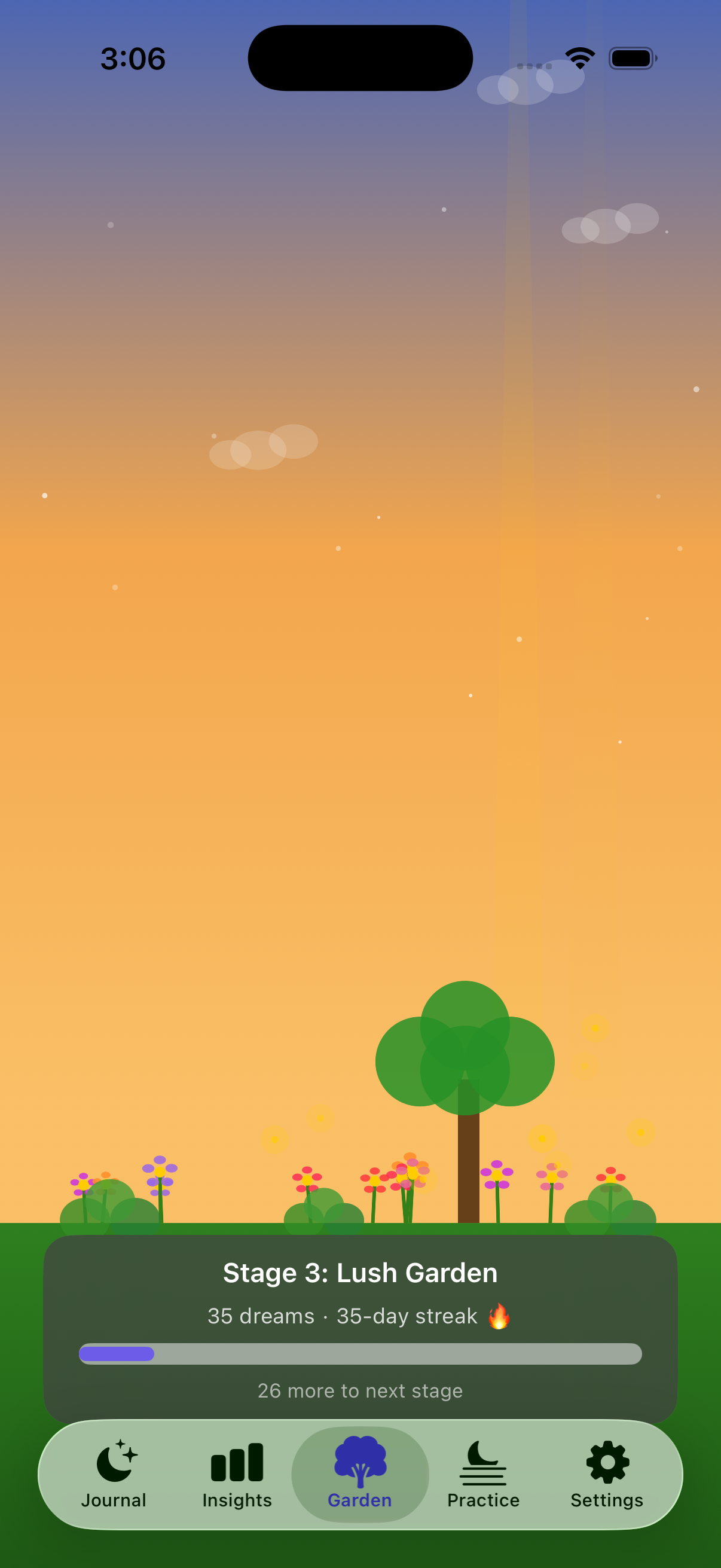
Task: Tap the Stage 3: Lush Garden title
Action: coord(360,1271)
